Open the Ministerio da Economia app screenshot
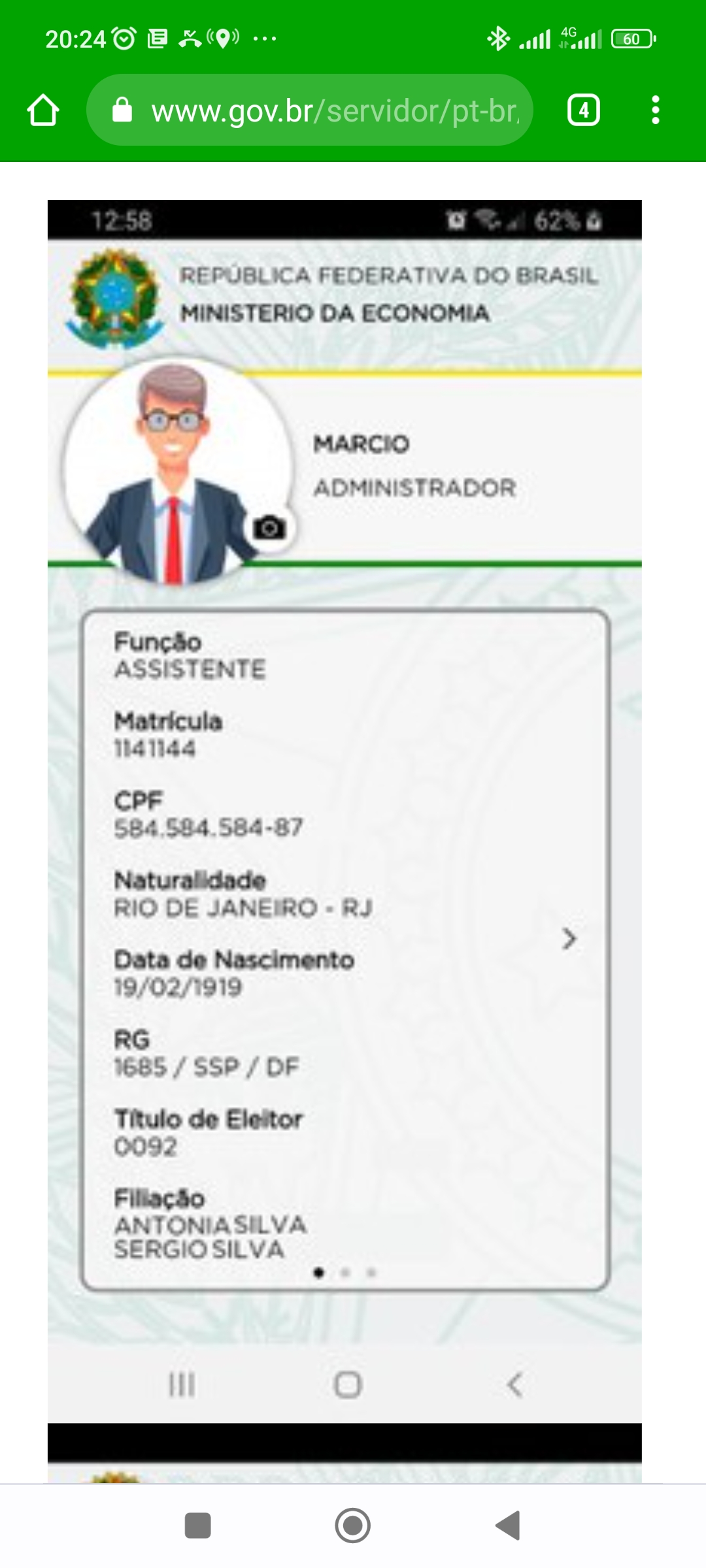Screen dimensions: 706x1568 (345, 810)
